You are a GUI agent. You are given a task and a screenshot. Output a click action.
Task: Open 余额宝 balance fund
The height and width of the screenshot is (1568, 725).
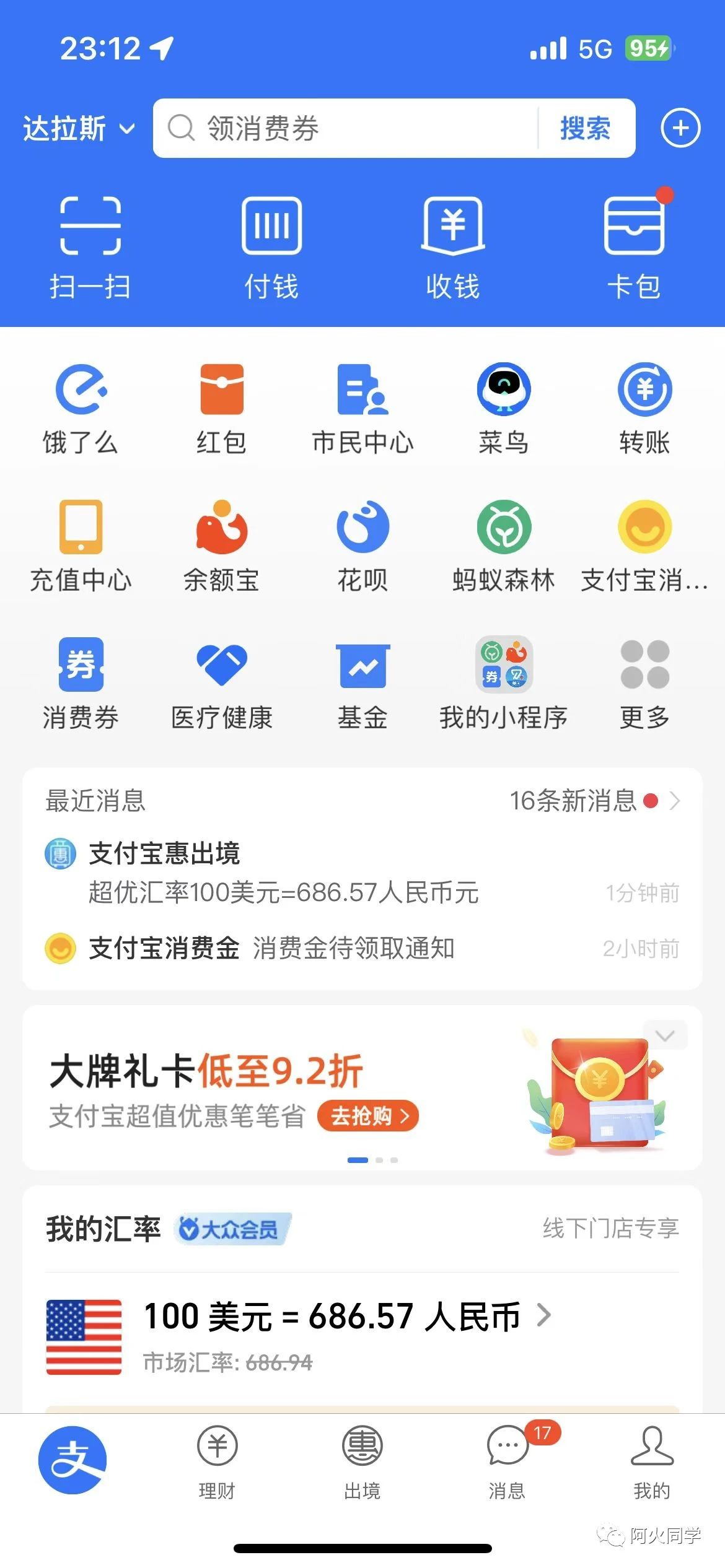click(221, 544)
